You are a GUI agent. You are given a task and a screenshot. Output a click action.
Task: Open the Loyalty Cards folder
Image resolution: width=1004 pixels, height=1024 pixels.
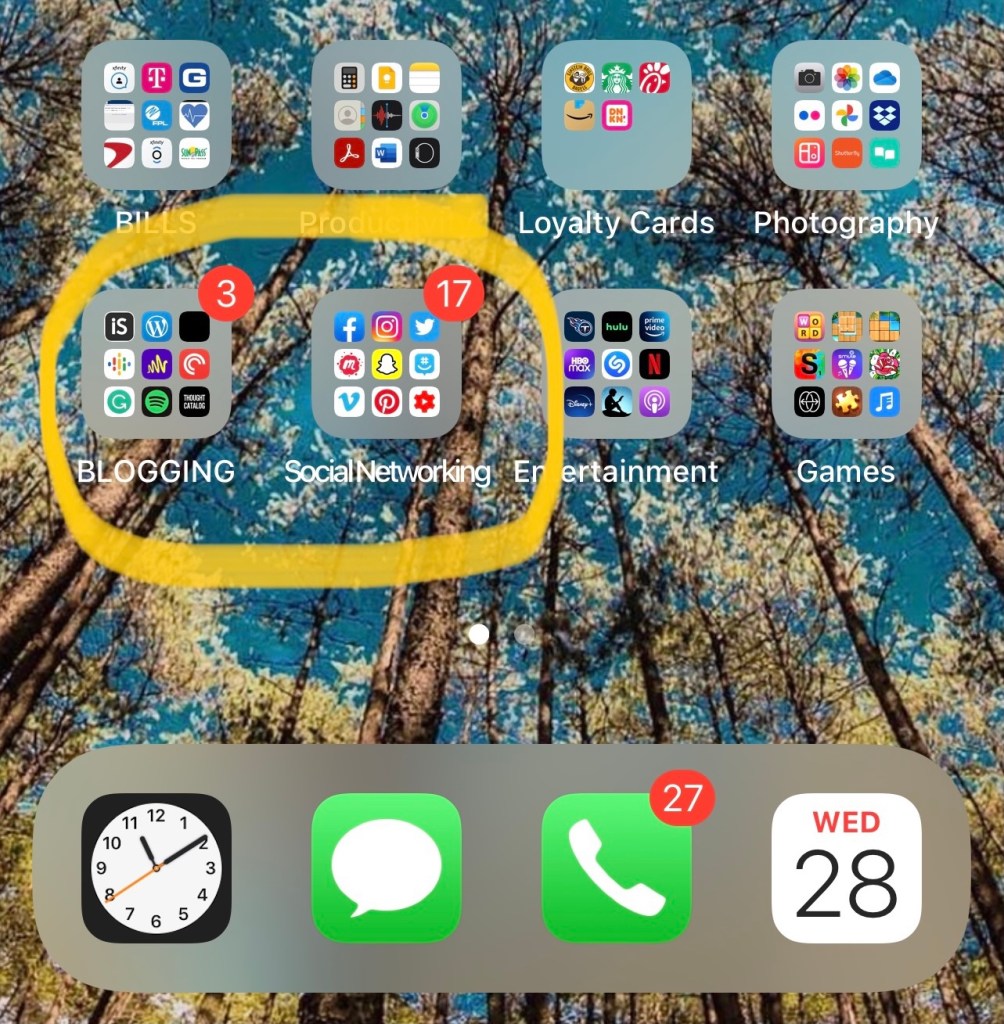pos(616,115)
